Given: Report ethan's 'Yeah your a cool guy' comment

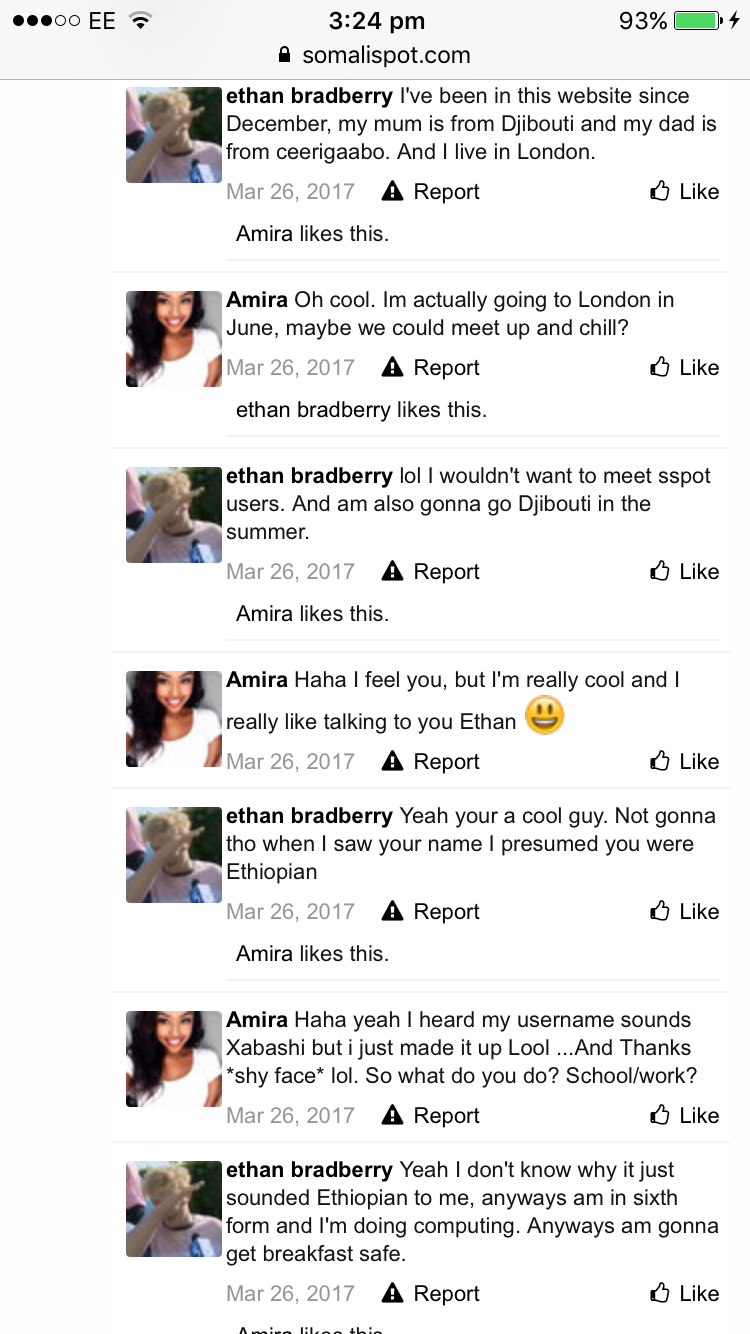Looking at the screenshot, I should point(432,912).
